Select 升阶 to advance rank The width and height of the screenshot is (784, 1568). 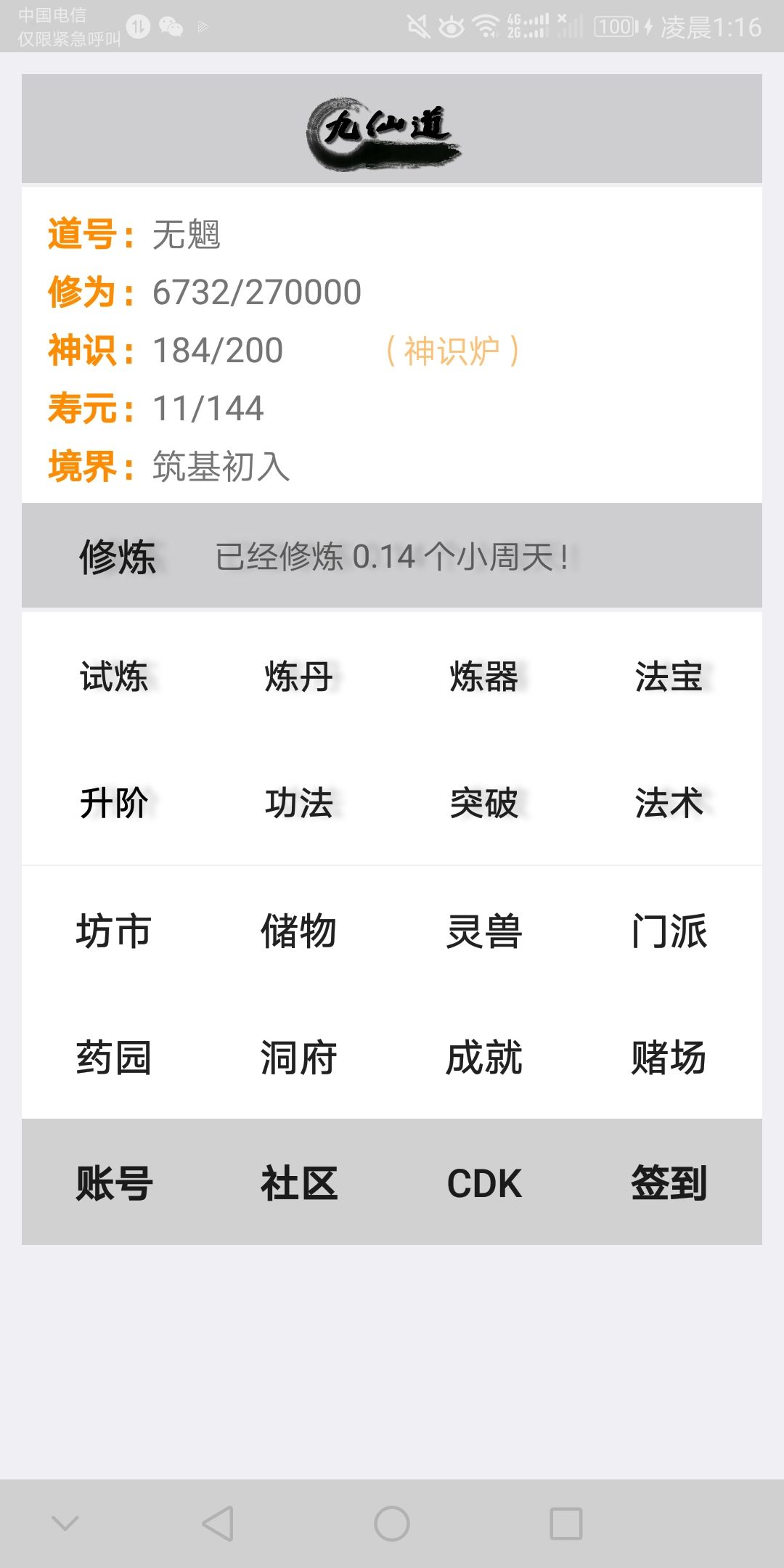point(114,803)
